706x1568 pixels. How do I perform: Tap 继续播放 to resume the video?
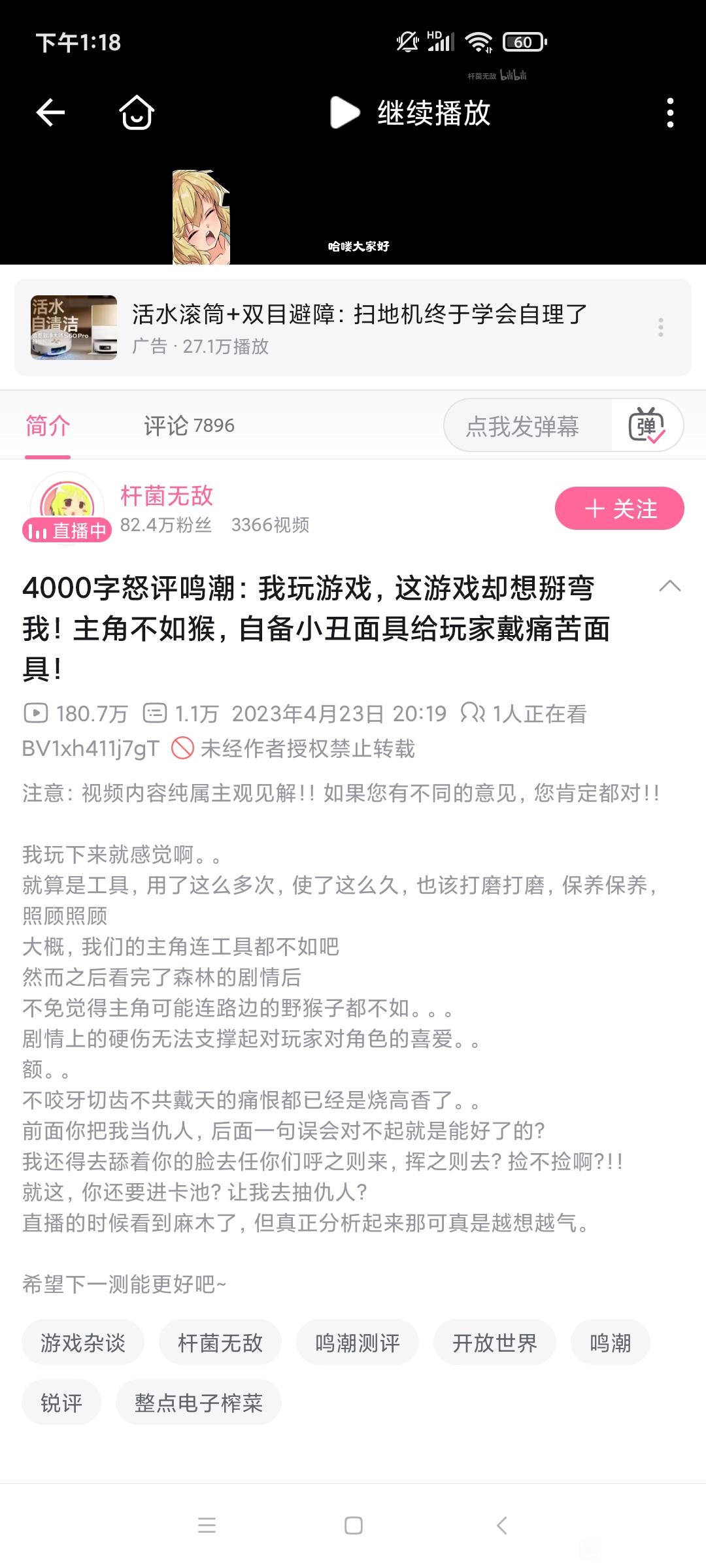point(411,113)
